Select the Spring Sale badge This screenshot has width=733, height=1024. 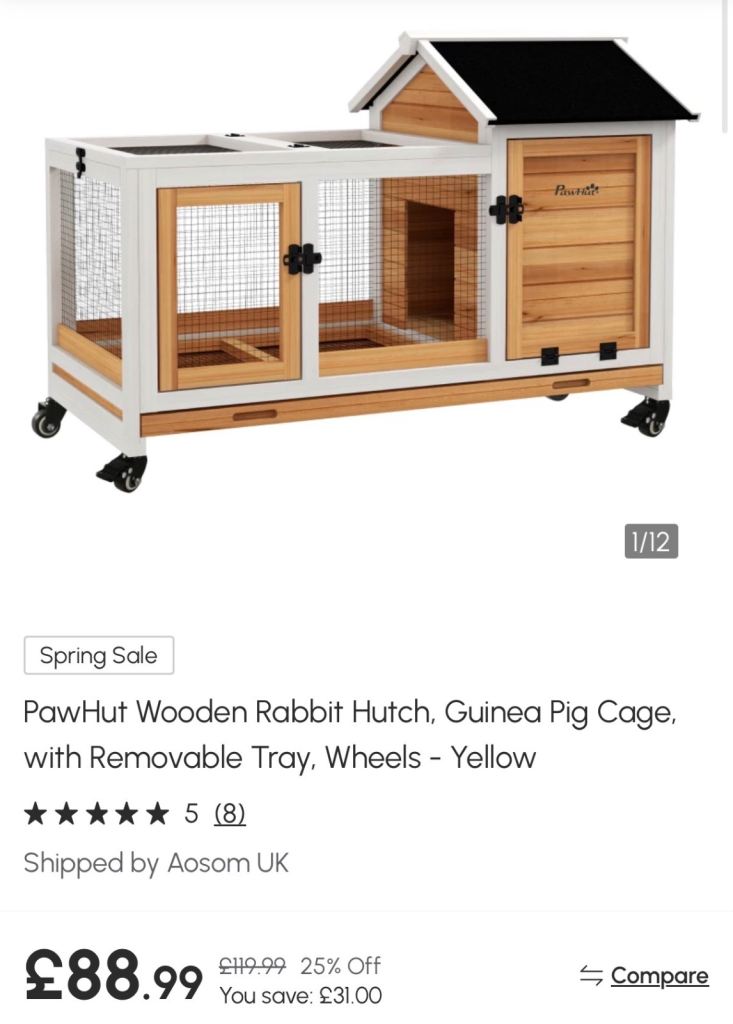pos(99,656)
